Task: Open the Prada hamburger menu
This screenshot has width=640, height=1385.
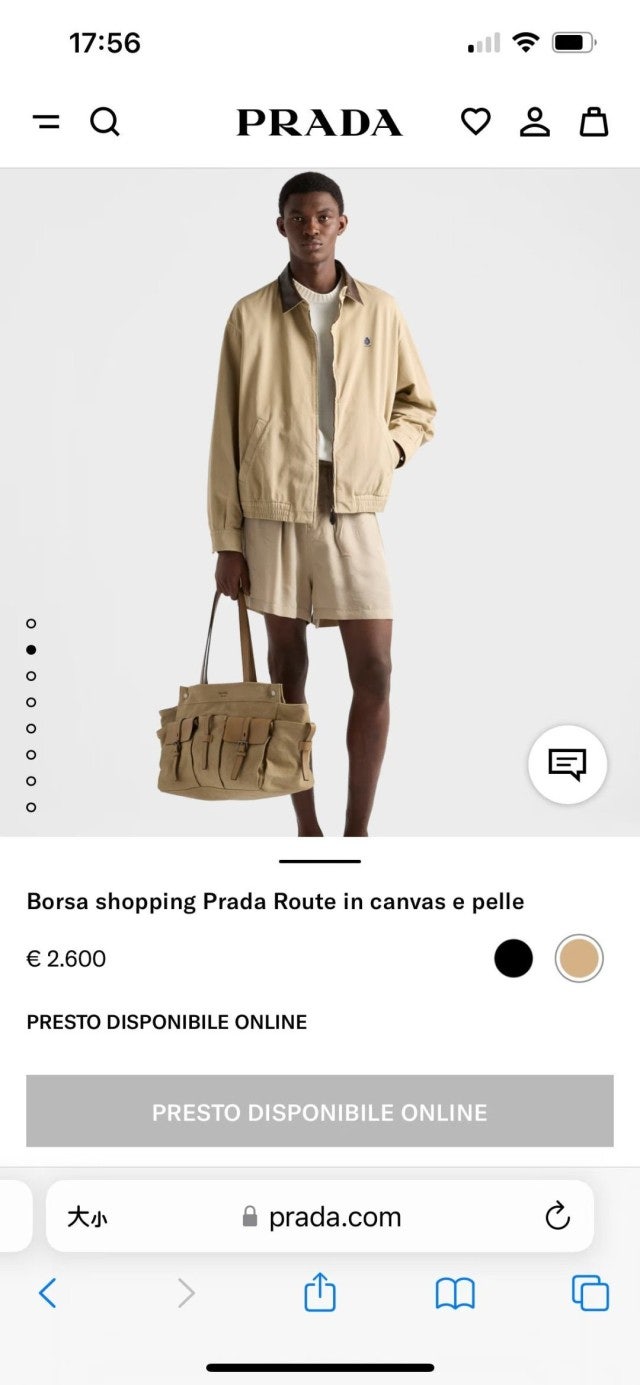Action: point(46,122)
